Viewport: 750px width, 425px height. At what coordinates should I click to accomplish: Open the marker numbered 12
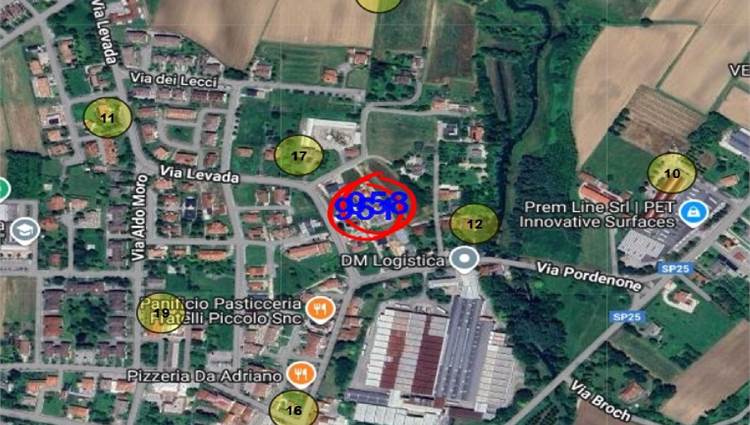(x=474, y=224)
